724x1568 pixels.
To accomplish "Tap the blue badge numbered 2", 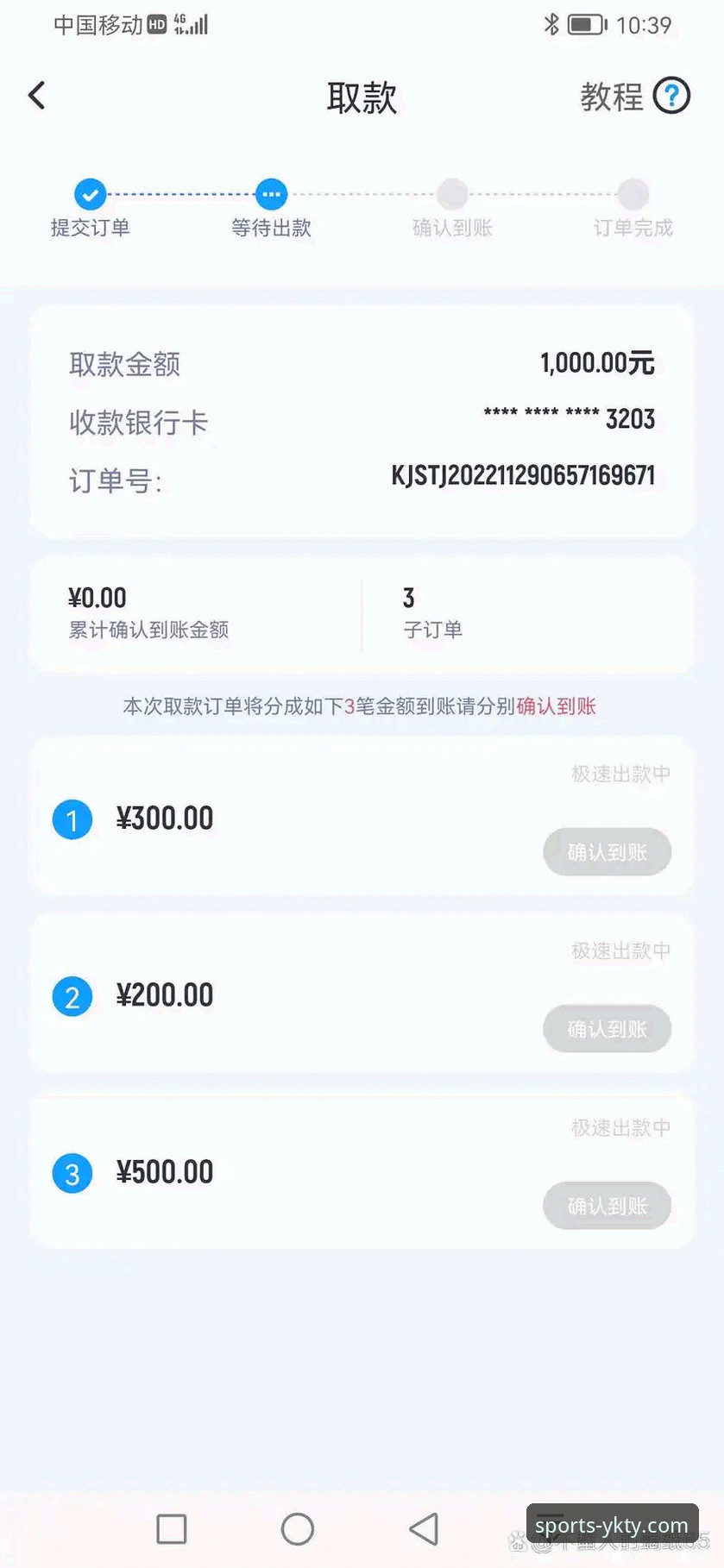I will (72, 995).
